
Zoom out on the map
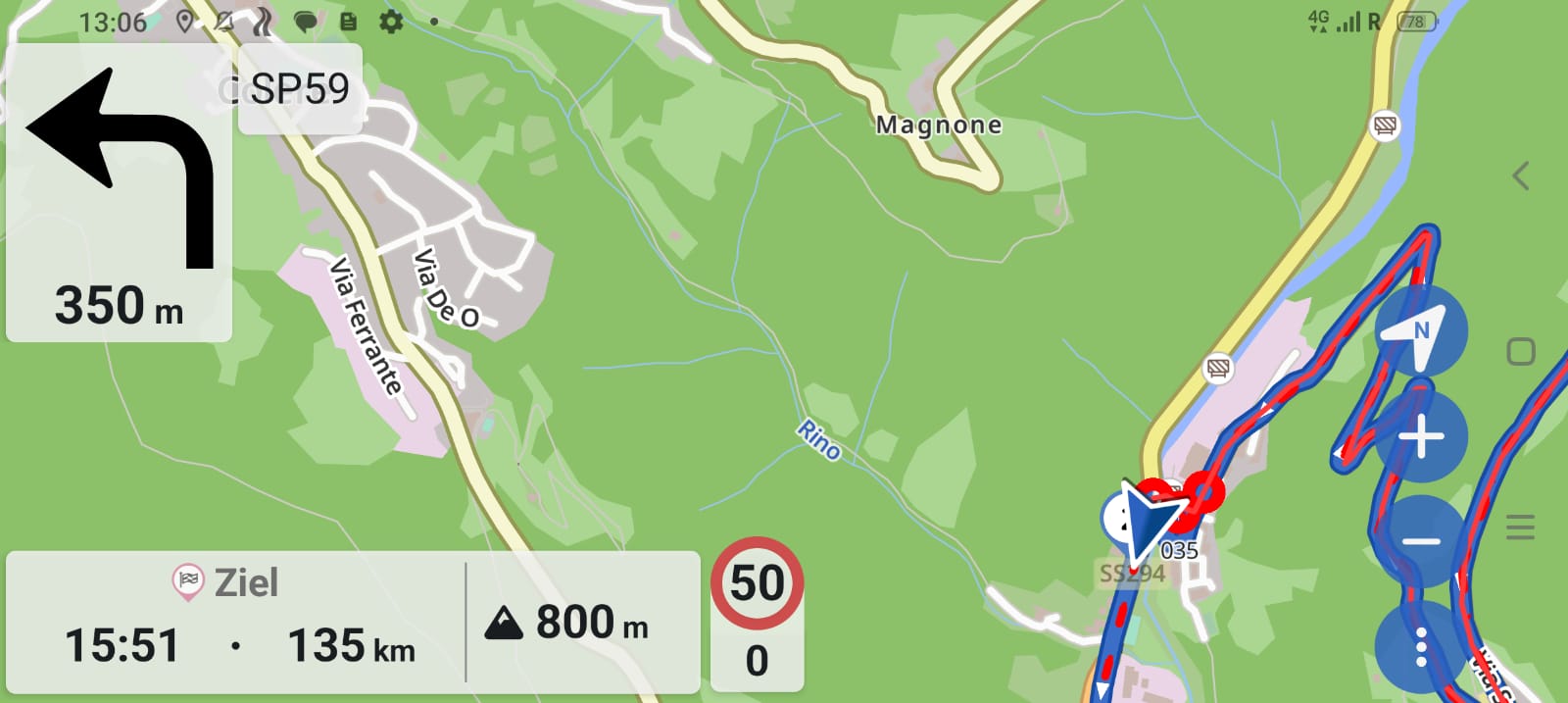(1420, 540)
